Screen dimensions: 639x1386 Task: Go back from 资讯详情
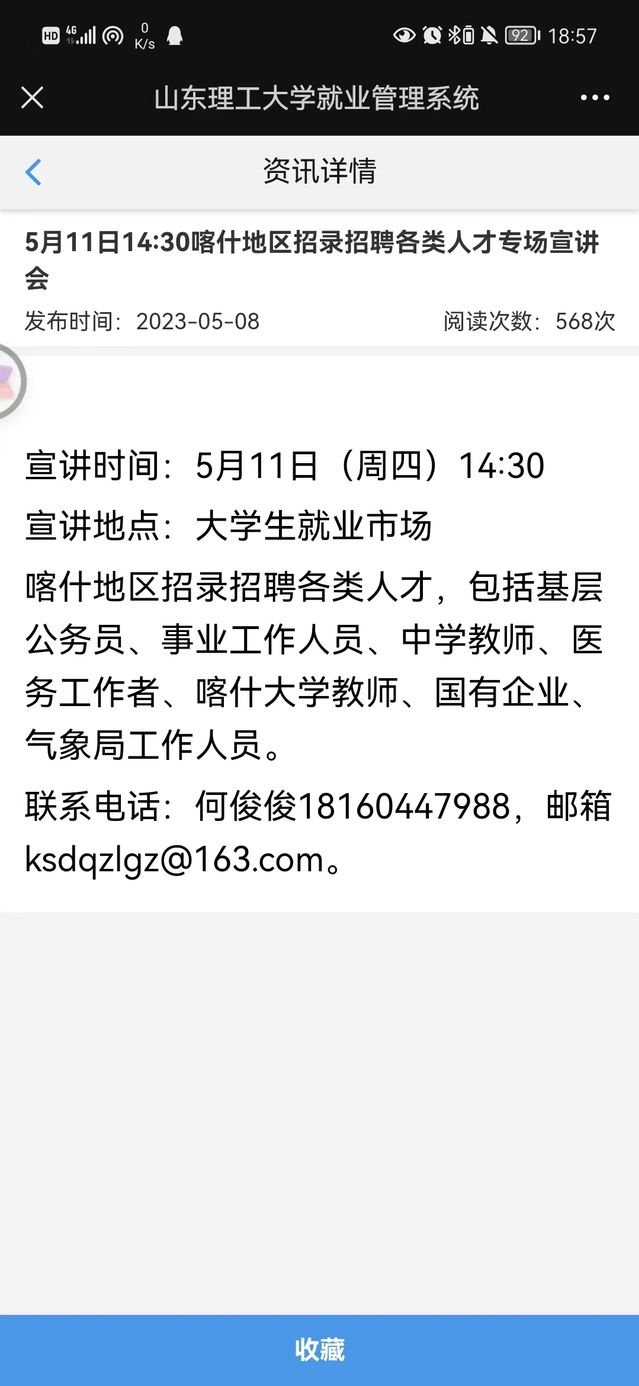point(33,172)
